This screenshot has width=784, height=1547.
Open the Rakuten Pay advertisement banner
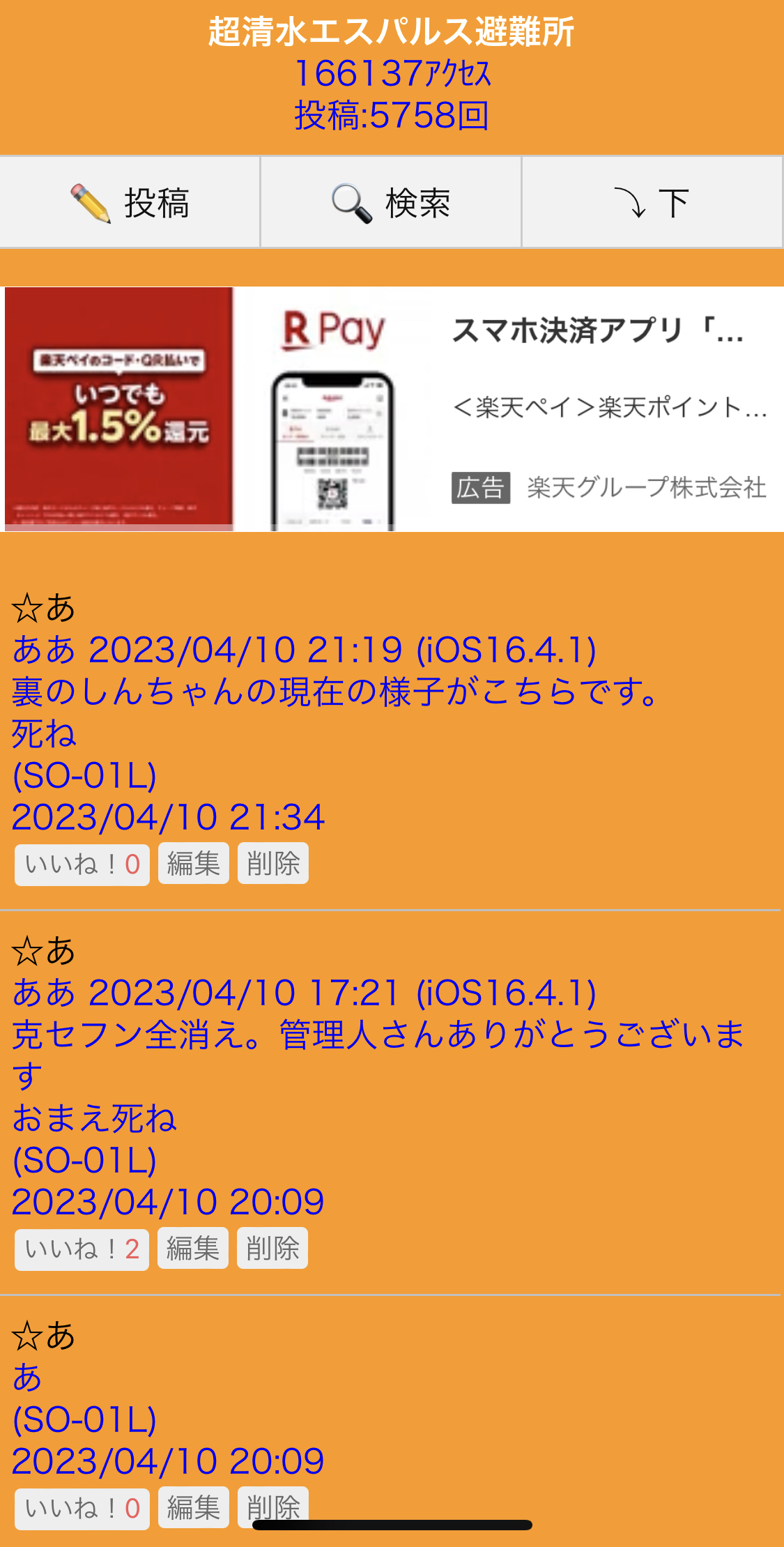(x=392, y=409)
